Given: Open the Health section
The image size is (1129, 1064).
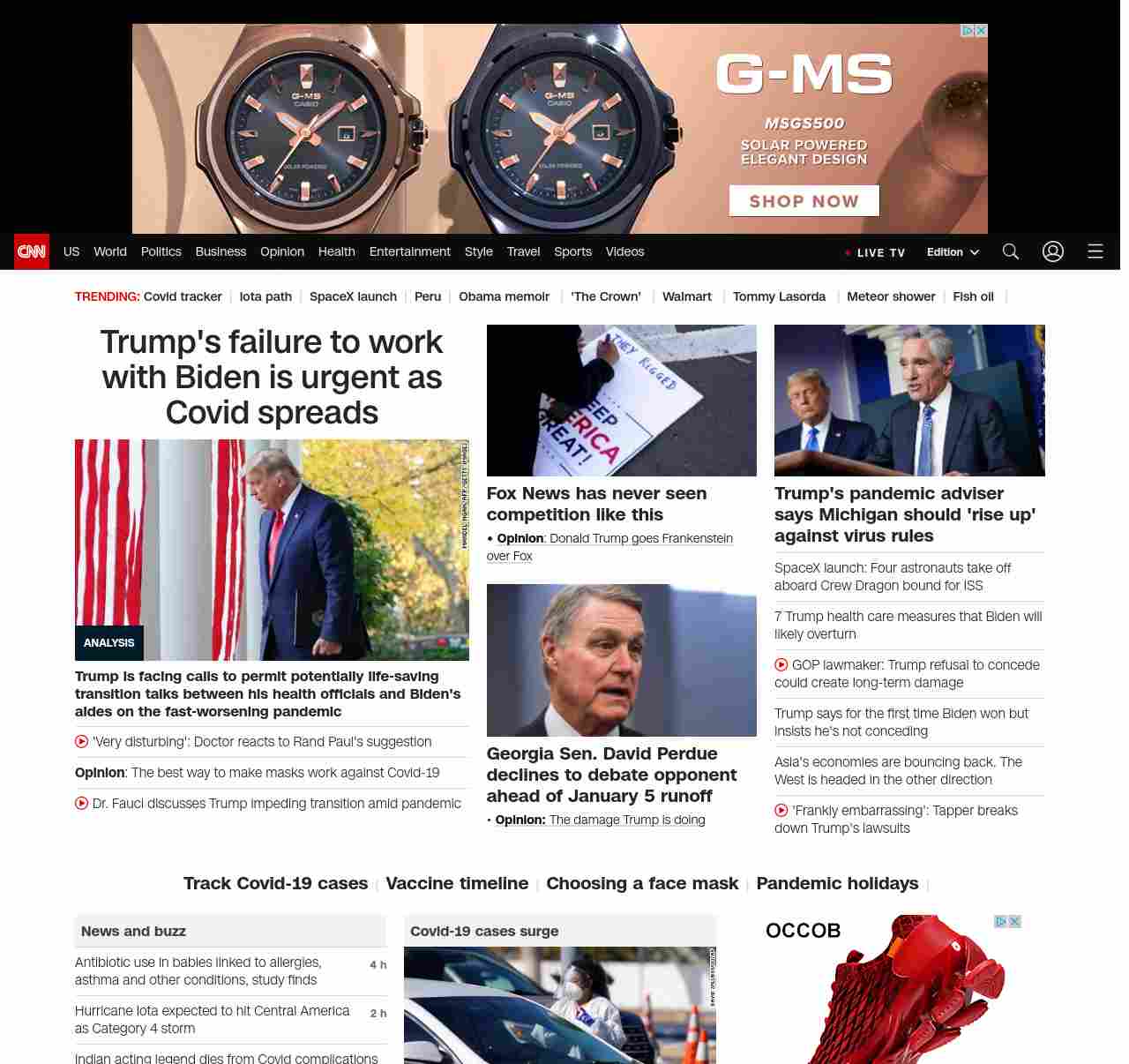Looking at the screenshot, I should (x=336, y=252).
